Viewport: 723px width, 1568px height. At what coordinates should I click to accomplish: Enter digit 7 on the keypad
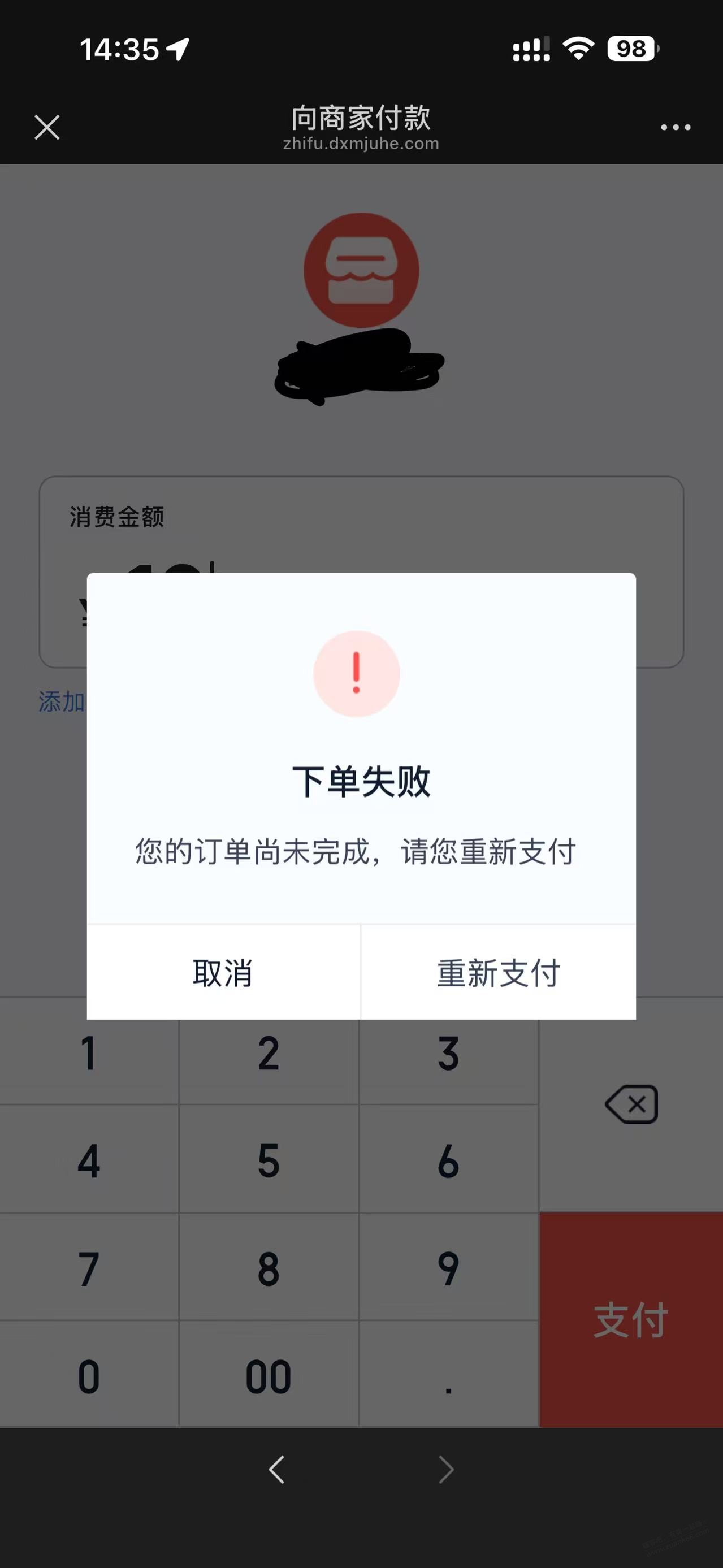click(x=89, y=1269)
